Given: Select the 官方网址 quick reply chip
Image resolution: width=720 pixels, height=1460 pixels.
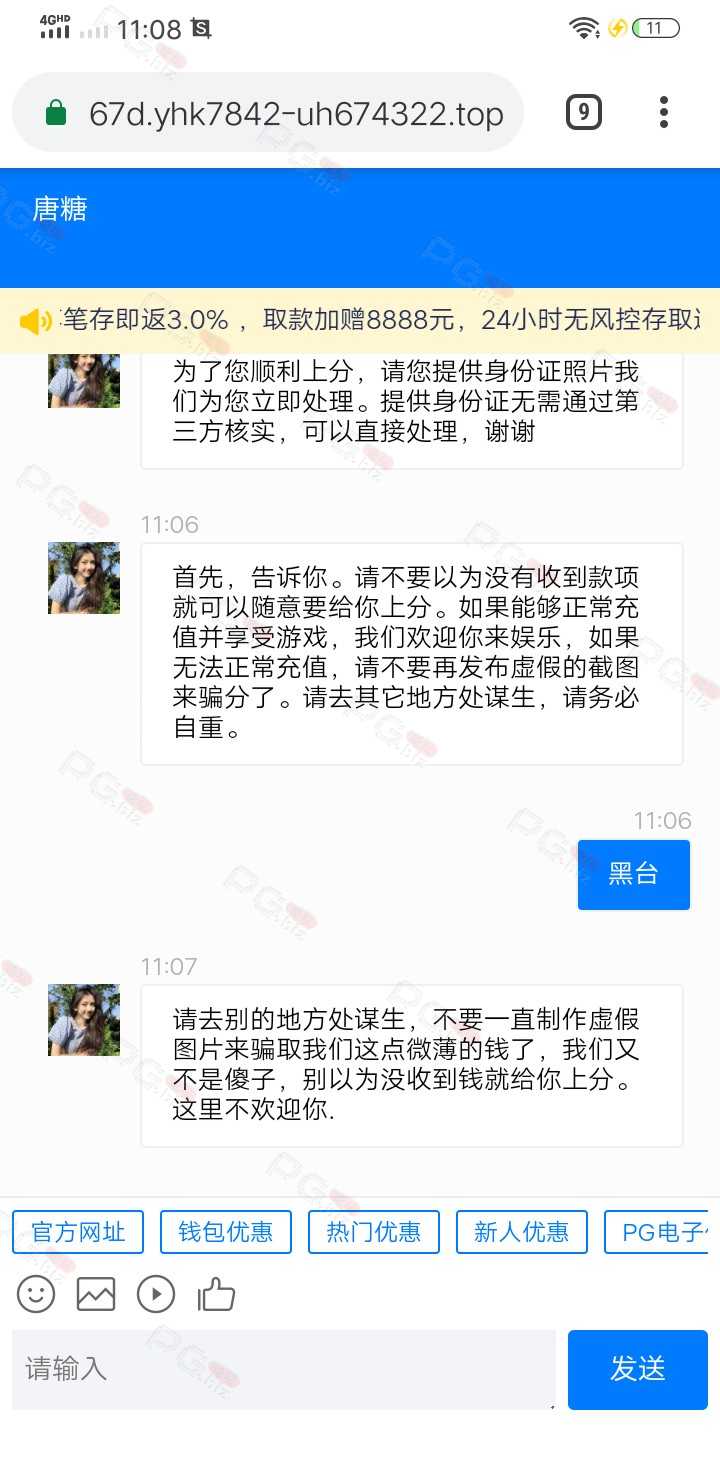Looking at the screenshot, I should (x=78, y=1232).
